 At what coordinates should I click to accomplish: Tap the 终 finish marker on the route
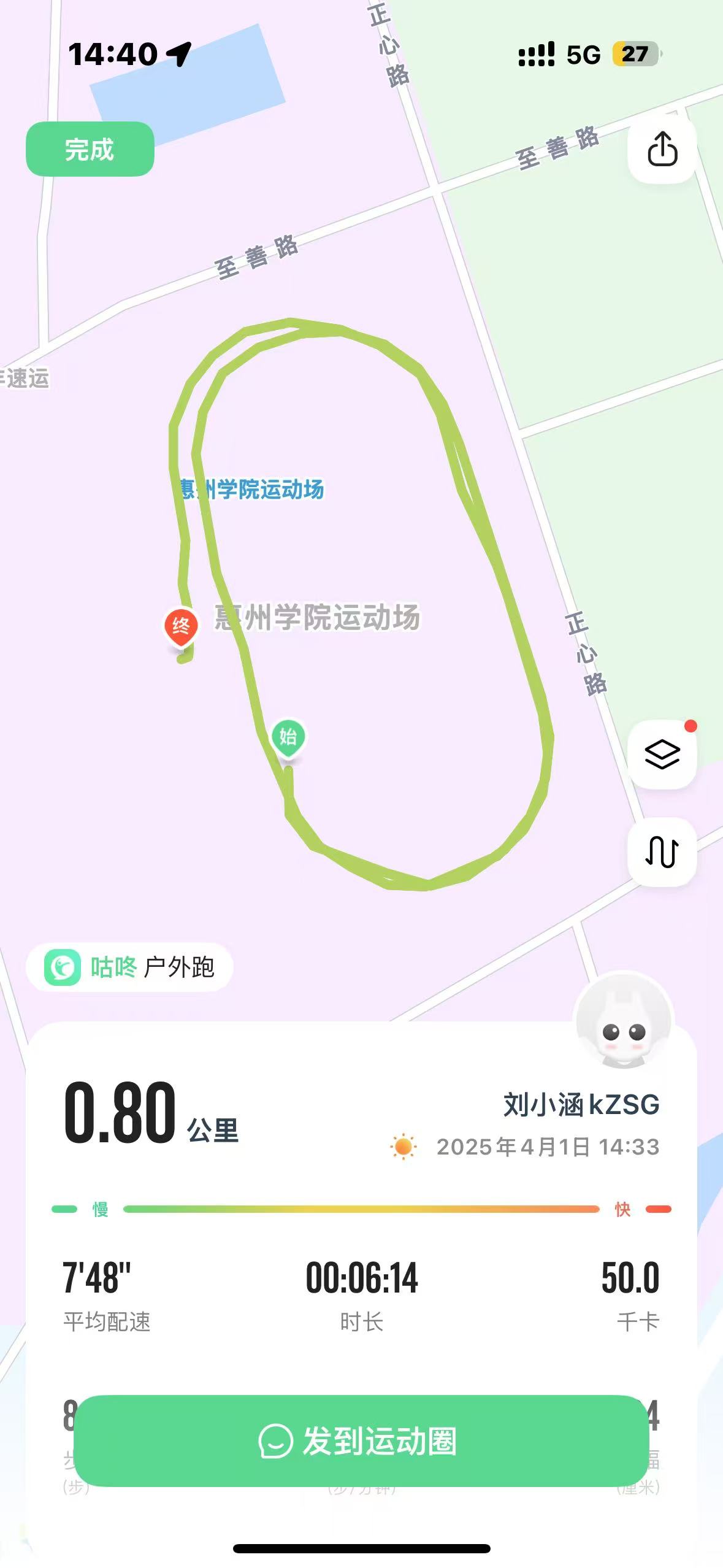[x=181, y=627]
